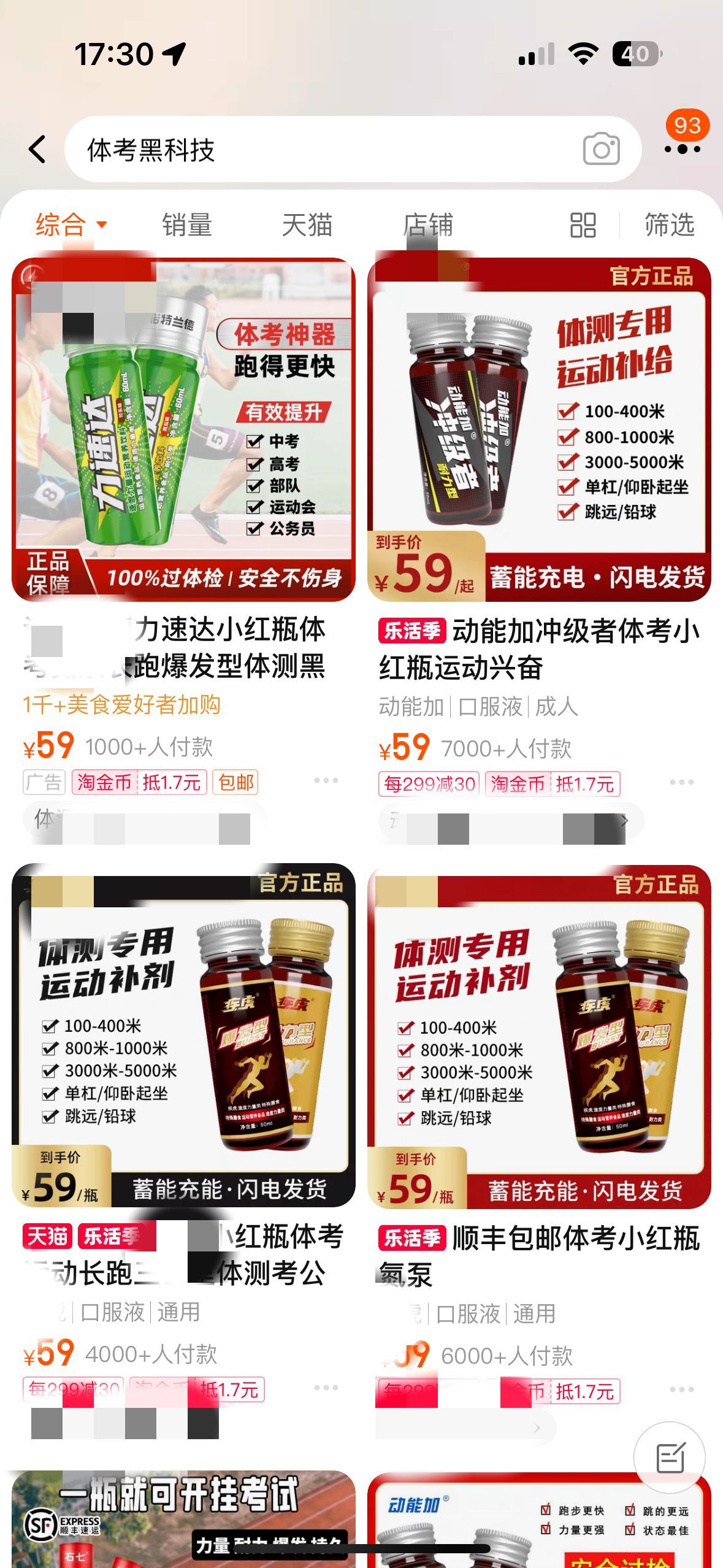The width and height of the screenshot is (723, 1568).
Task: Sort results by 销量
Action: click(187, 225)
